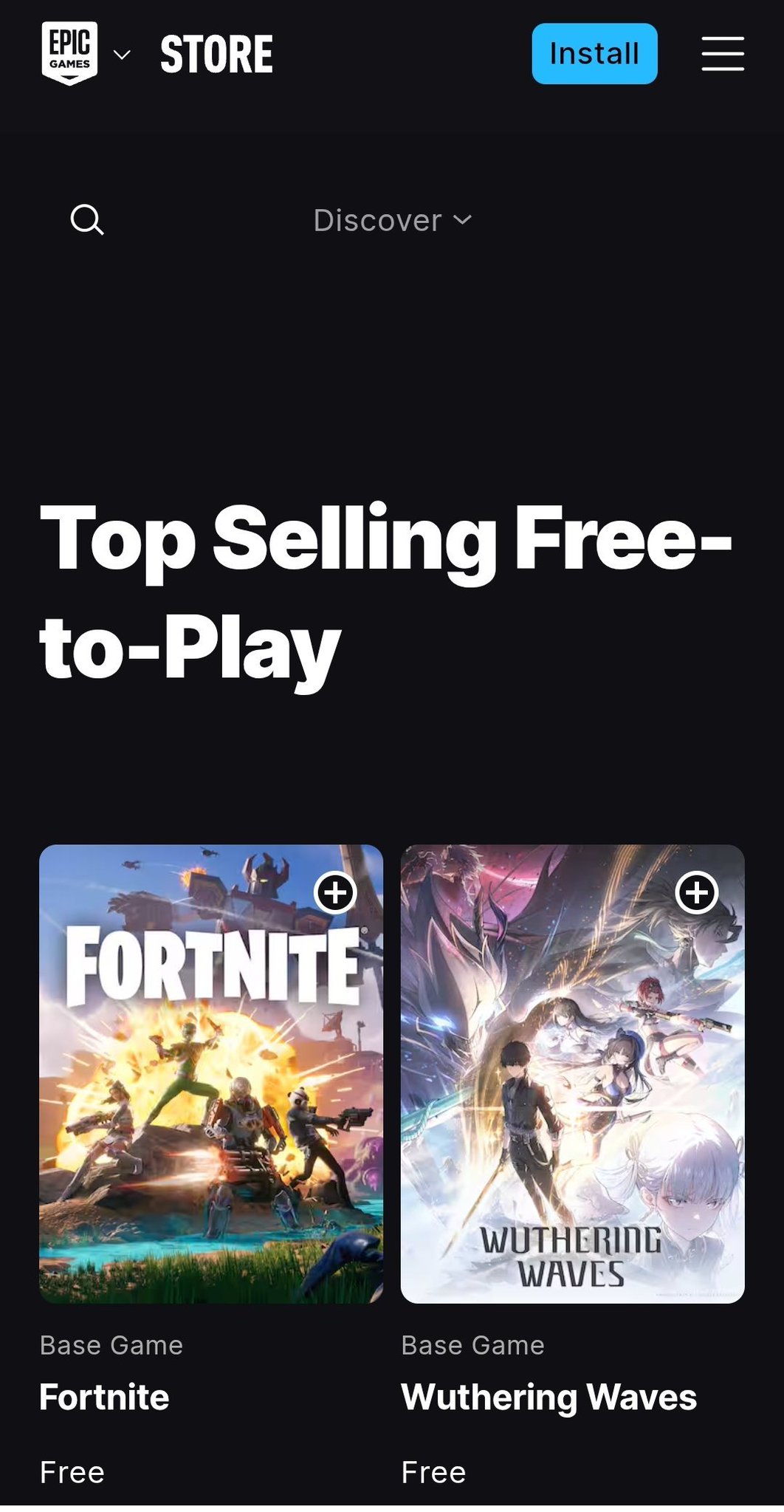
Task: Add Fortnite to wishlist
Action: coord(335,893)
